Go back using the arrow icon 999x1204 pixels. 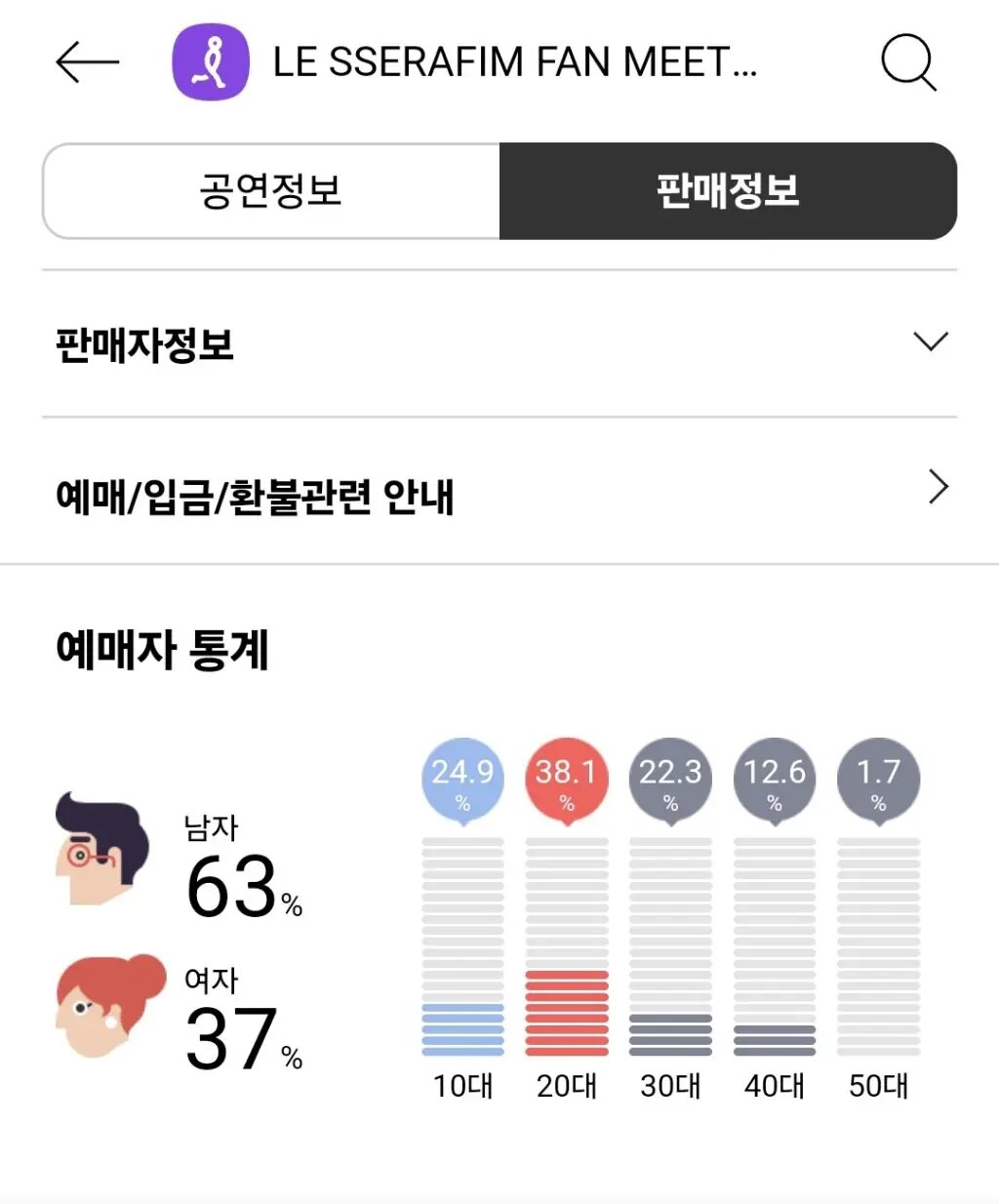[87, 63]
